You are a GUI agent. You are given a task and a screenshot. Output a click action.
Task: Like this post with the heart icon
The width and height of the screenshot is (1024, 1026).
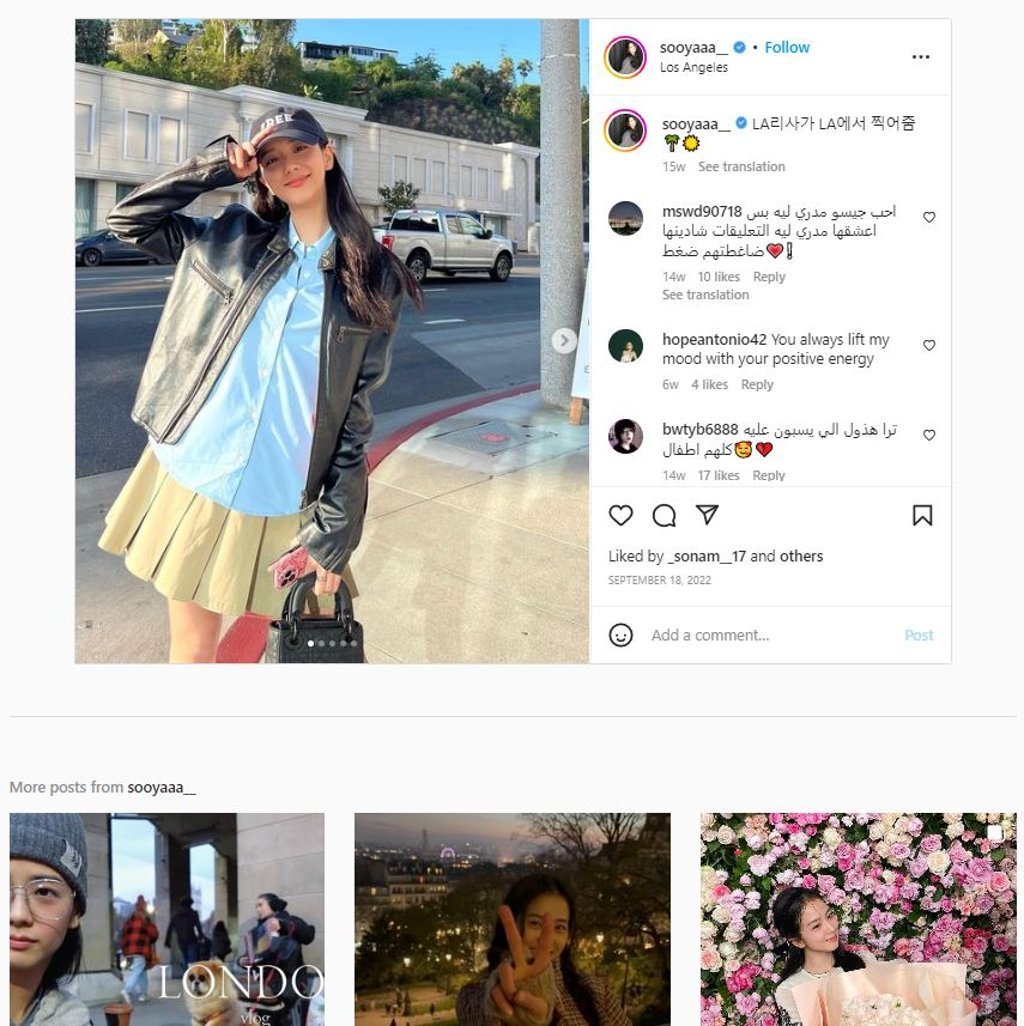(x=621, y=515)
